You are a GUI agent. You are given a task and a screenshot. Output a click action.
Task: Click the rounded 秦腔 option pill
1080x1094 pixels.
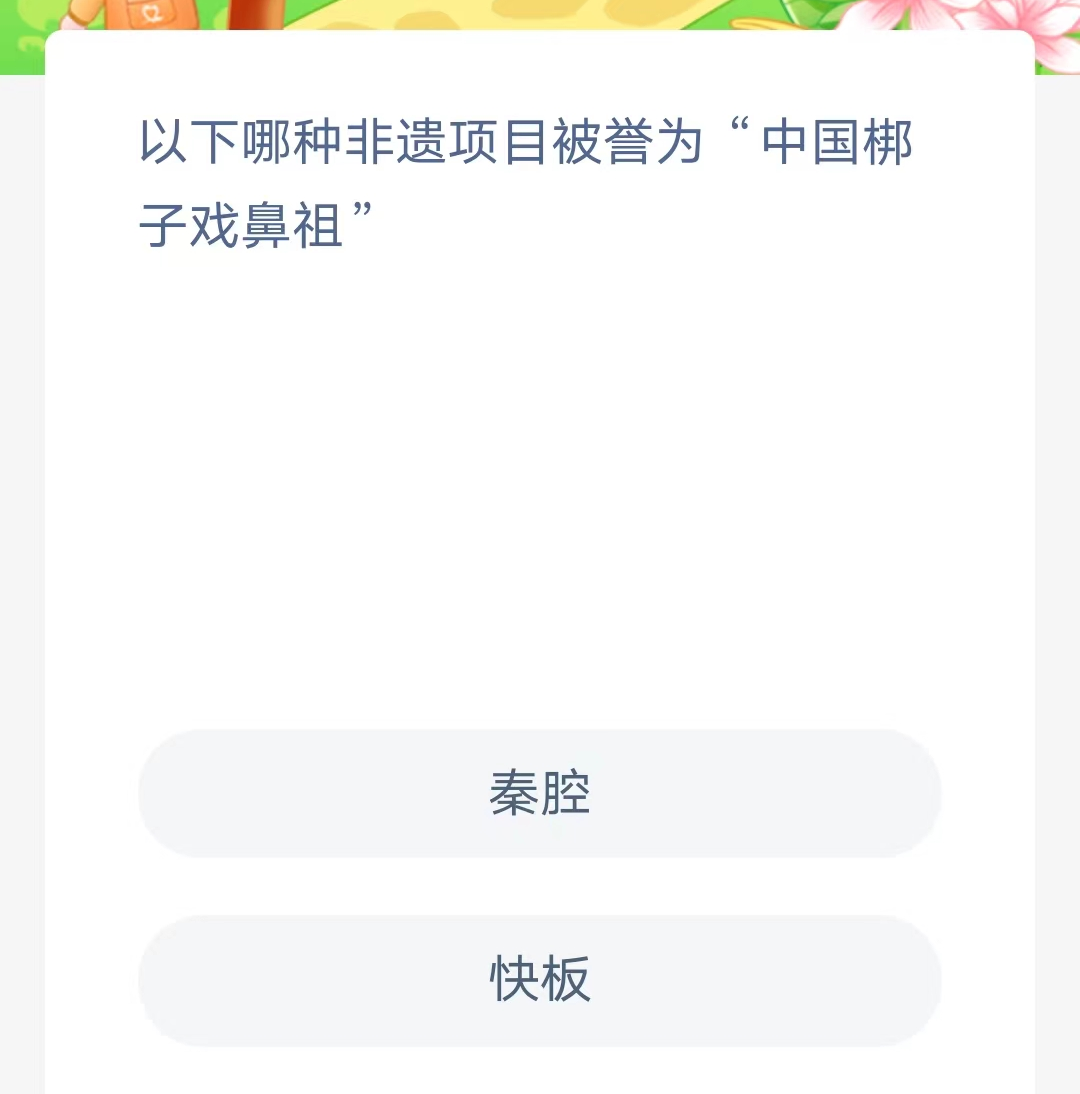pos(540,795)
